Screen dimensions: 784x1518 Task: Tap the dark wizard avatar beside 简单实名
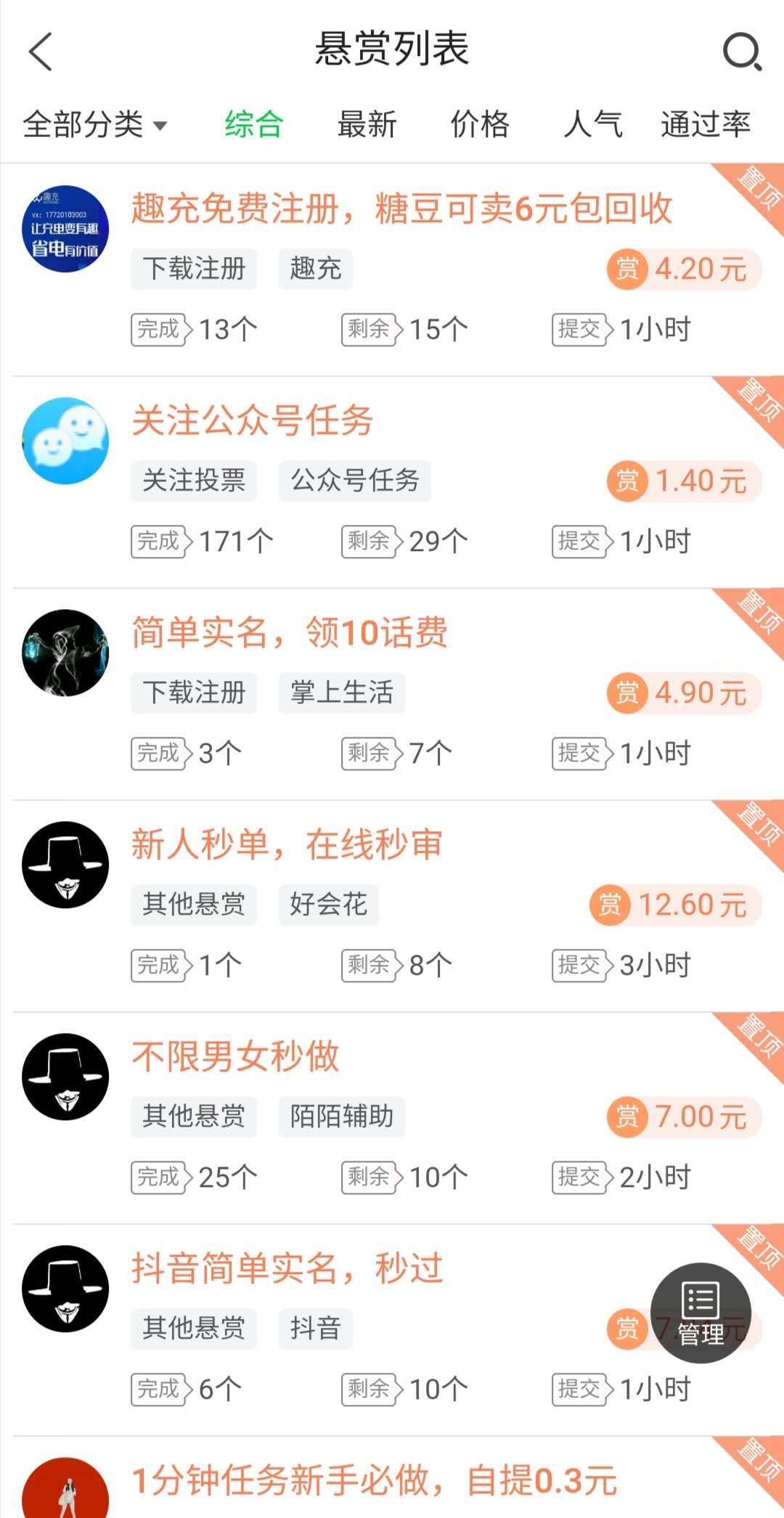pyautogui.click(x=65, y=652)
